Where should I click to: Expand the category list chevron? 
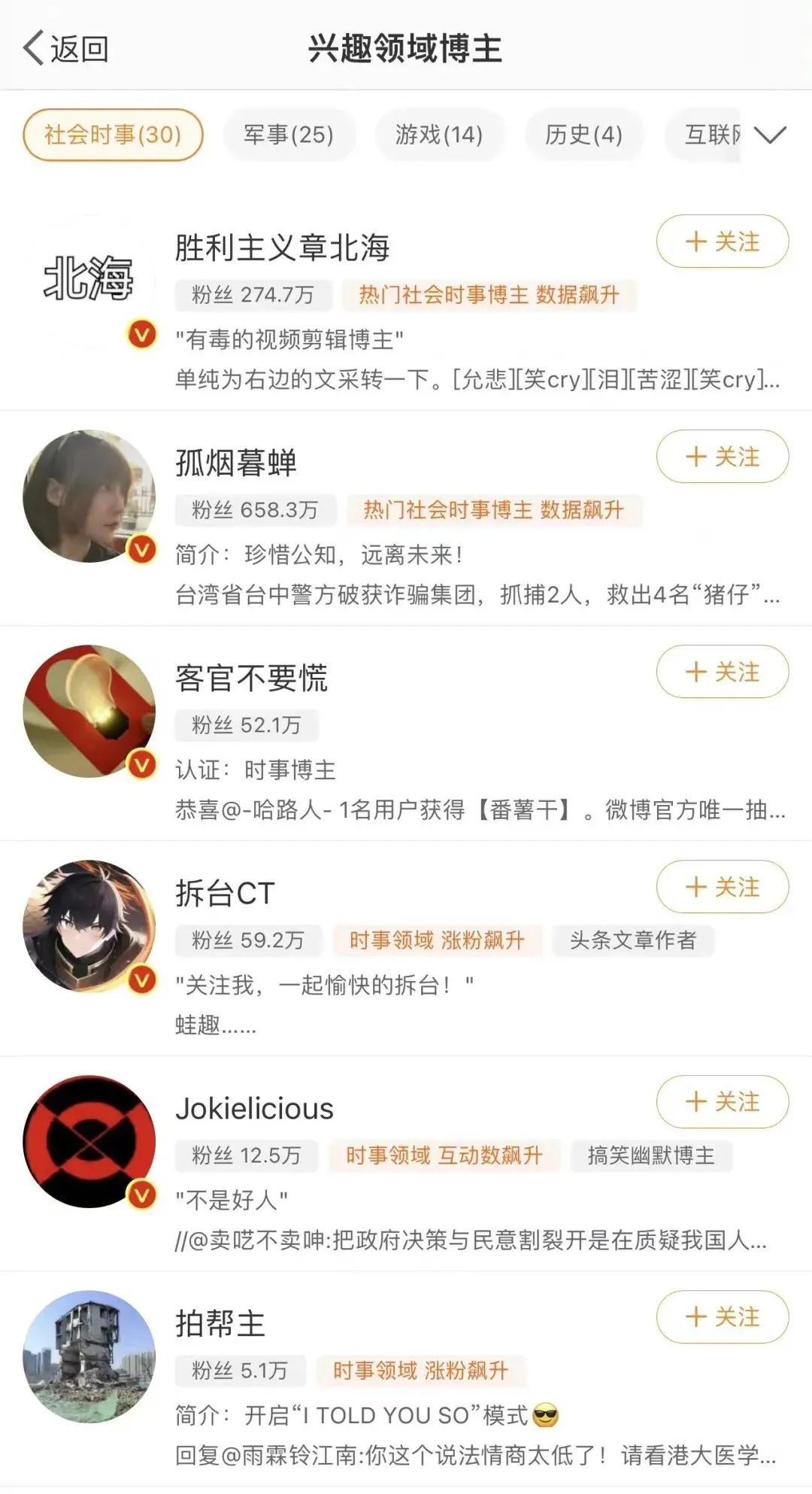pyautogui.click(x=770, y=135)
